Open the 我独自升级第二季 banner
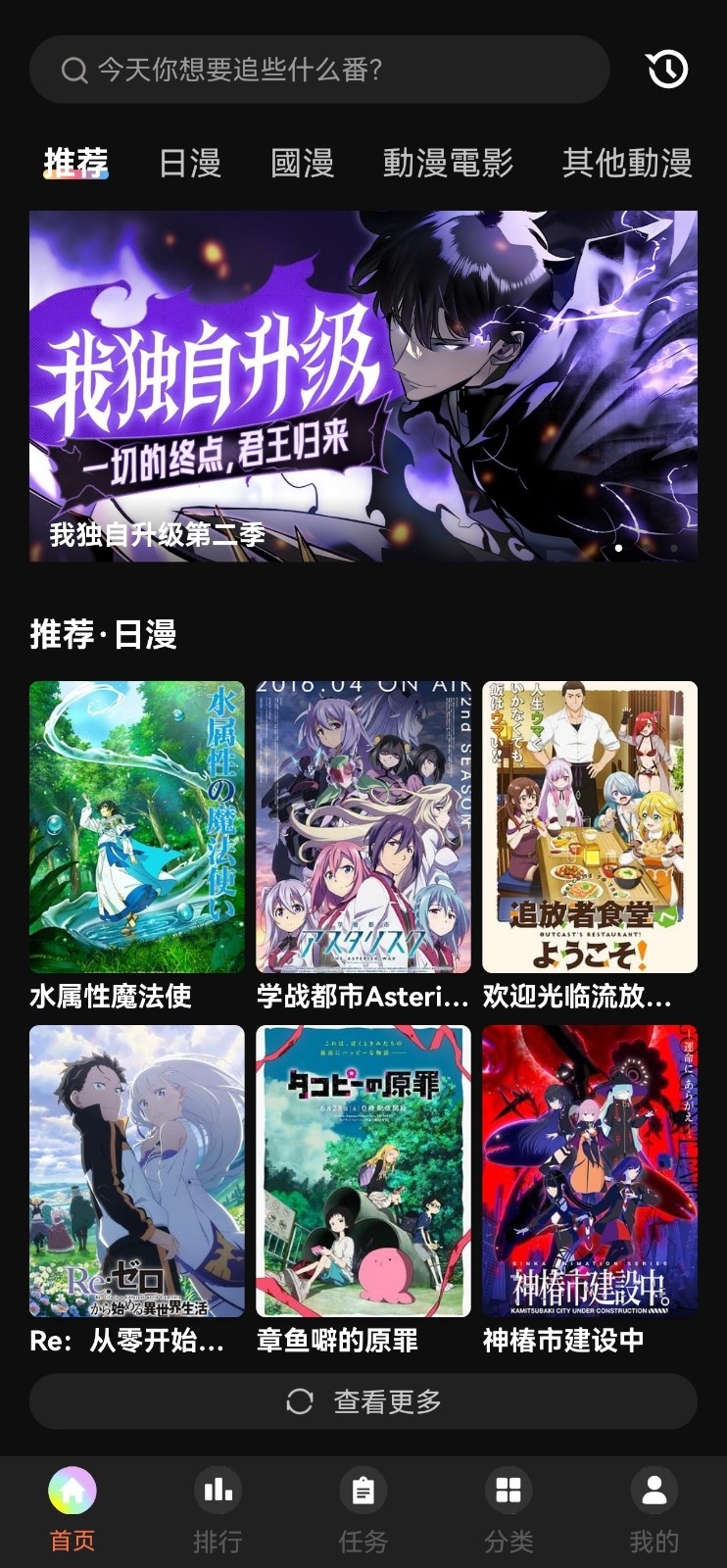Screen dimensions: 727x1568 coord(363,385)
